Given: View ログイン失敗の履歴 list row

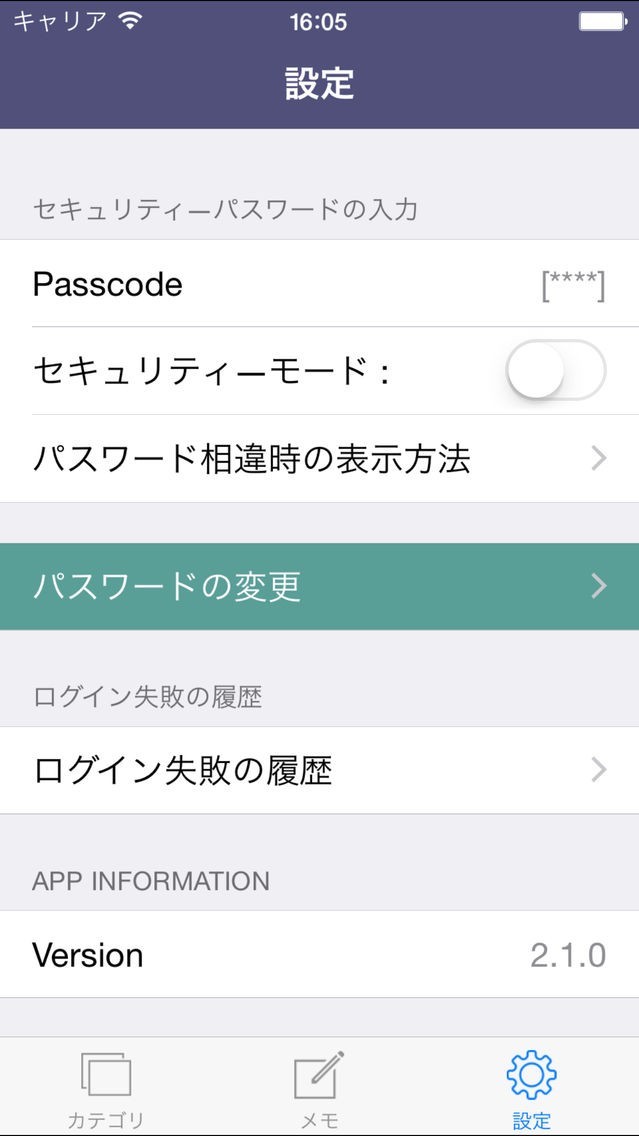Looking at the screenshot, I should 320,770.
